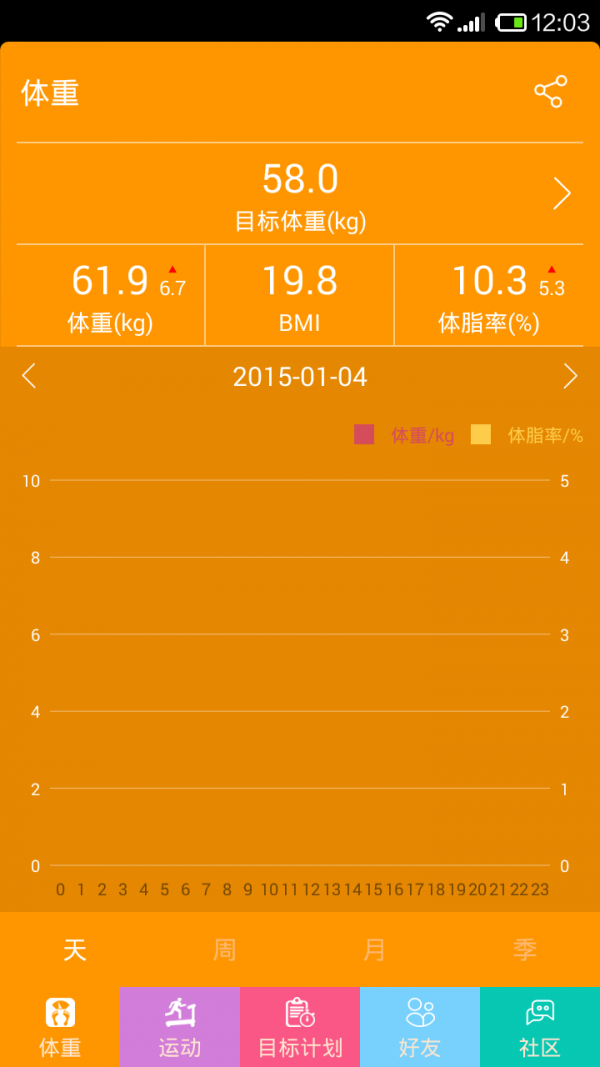This screenshot has width=600, height=1067.
Task: Switch to the 运动 exercise tab
Action: click(x=180, y=1027)
